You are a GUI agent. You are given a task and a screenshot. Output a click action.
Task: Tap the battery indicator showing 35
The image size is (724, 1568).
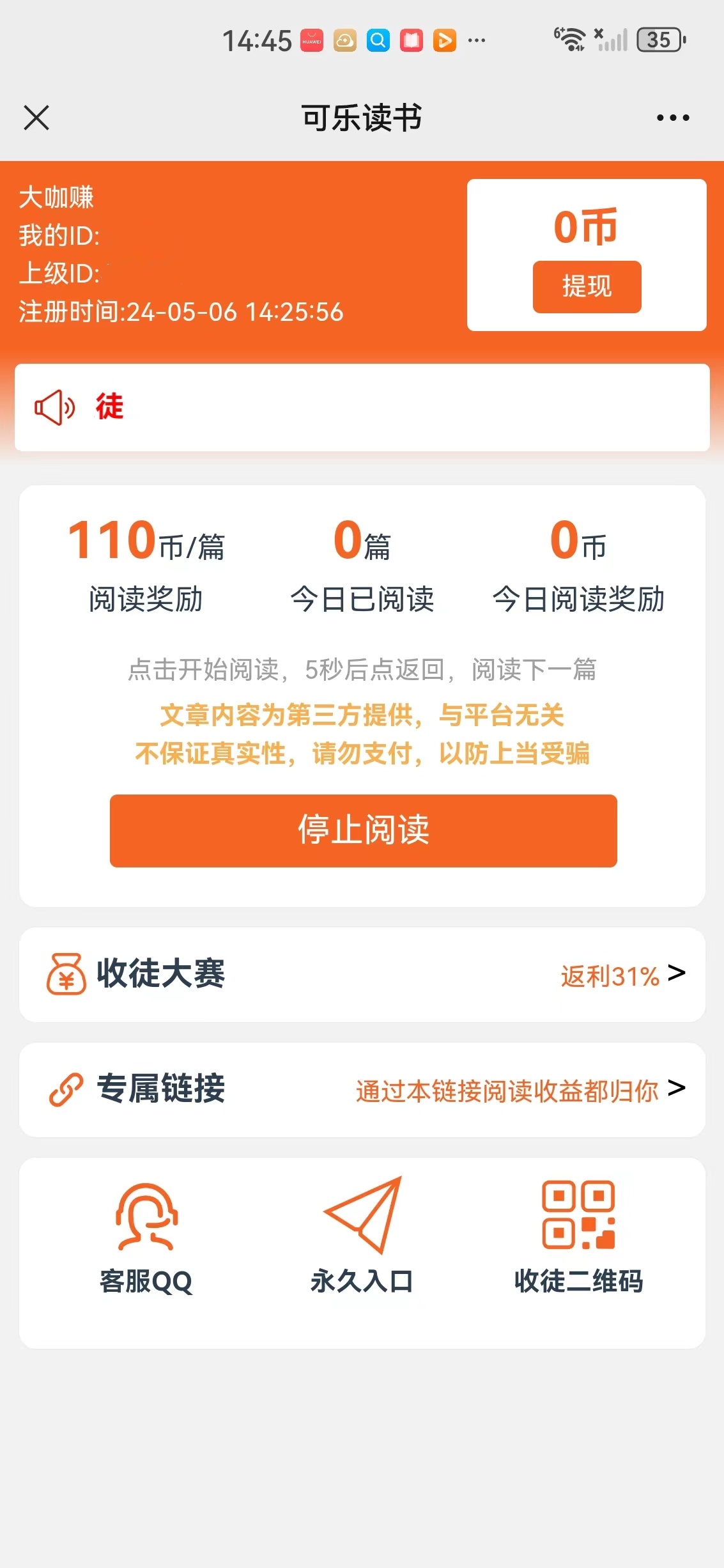click(x=659, y=40)
